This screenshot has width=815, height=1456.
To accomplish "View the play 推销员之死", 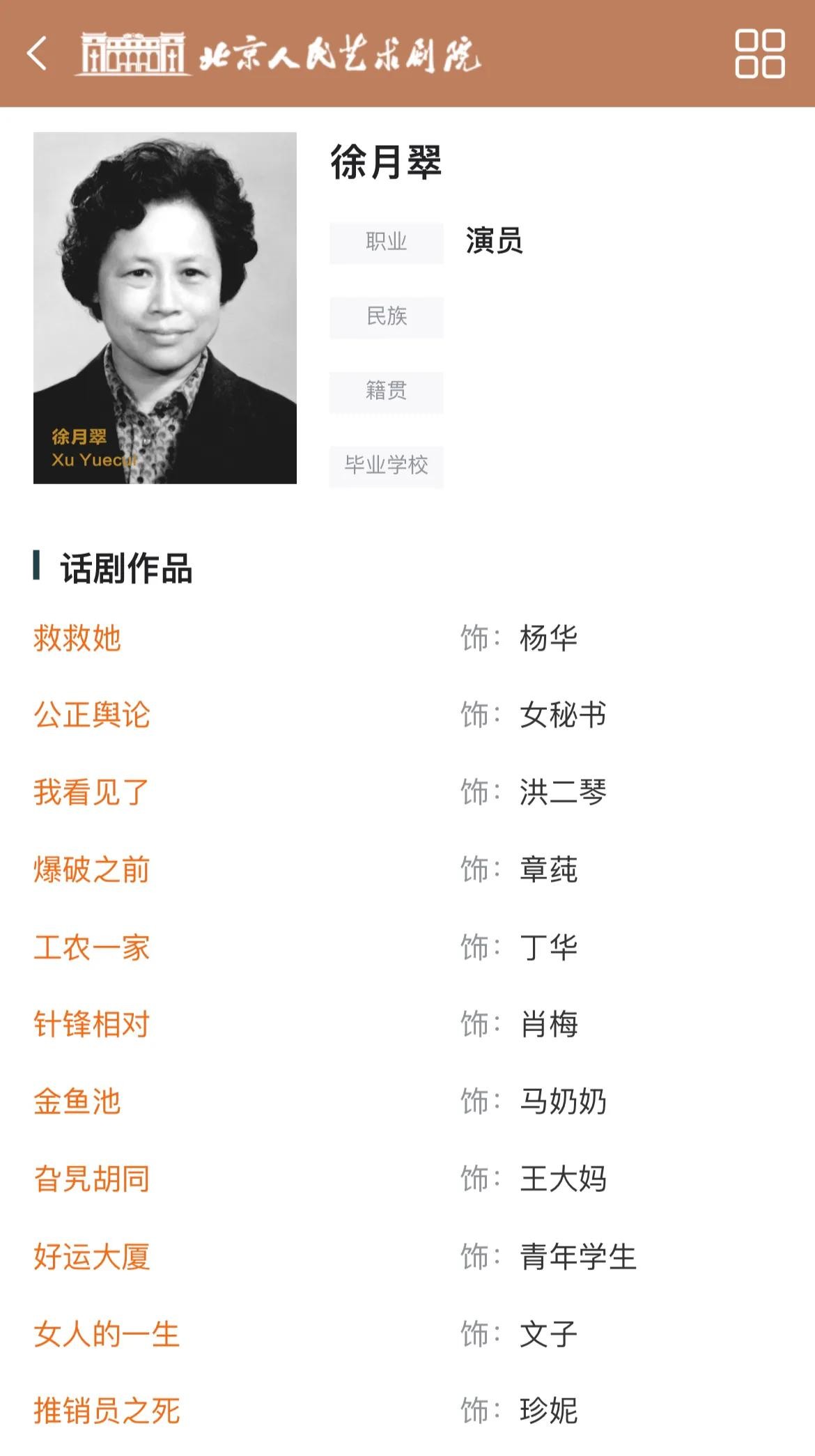I will click(x=107, y=1411).
